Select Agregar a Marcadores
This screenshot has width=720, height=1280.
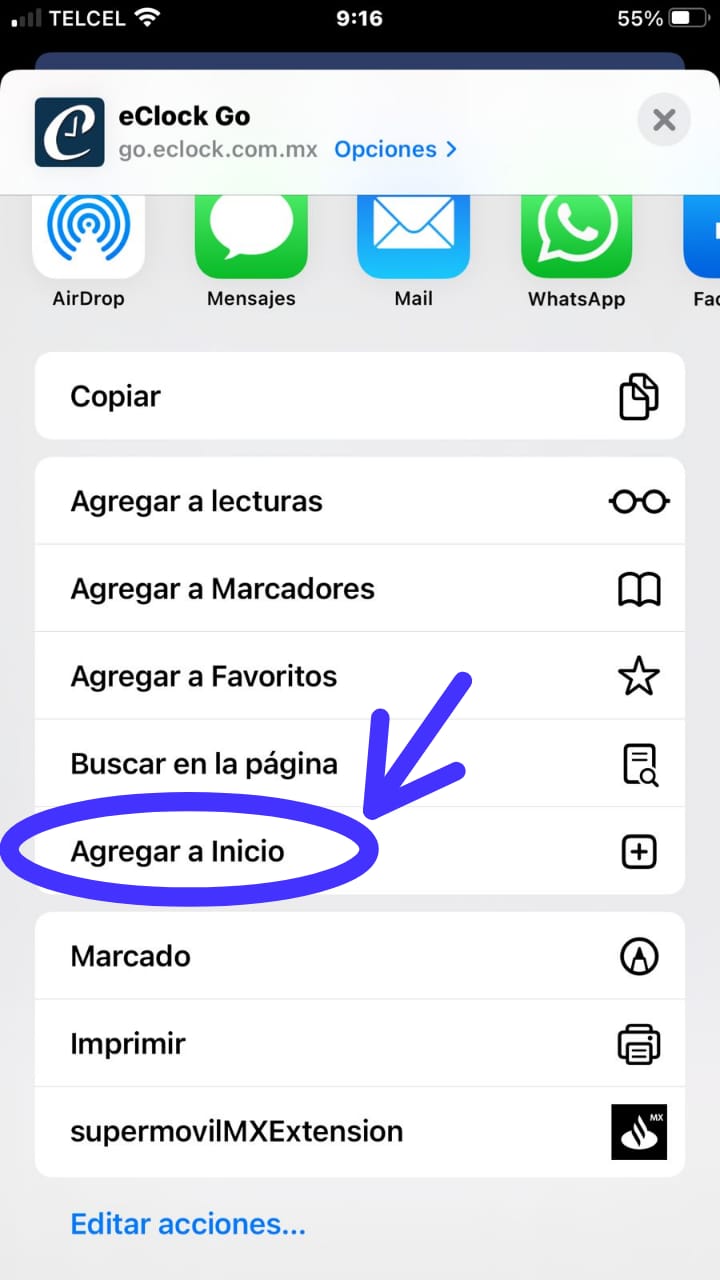[360, 588]
